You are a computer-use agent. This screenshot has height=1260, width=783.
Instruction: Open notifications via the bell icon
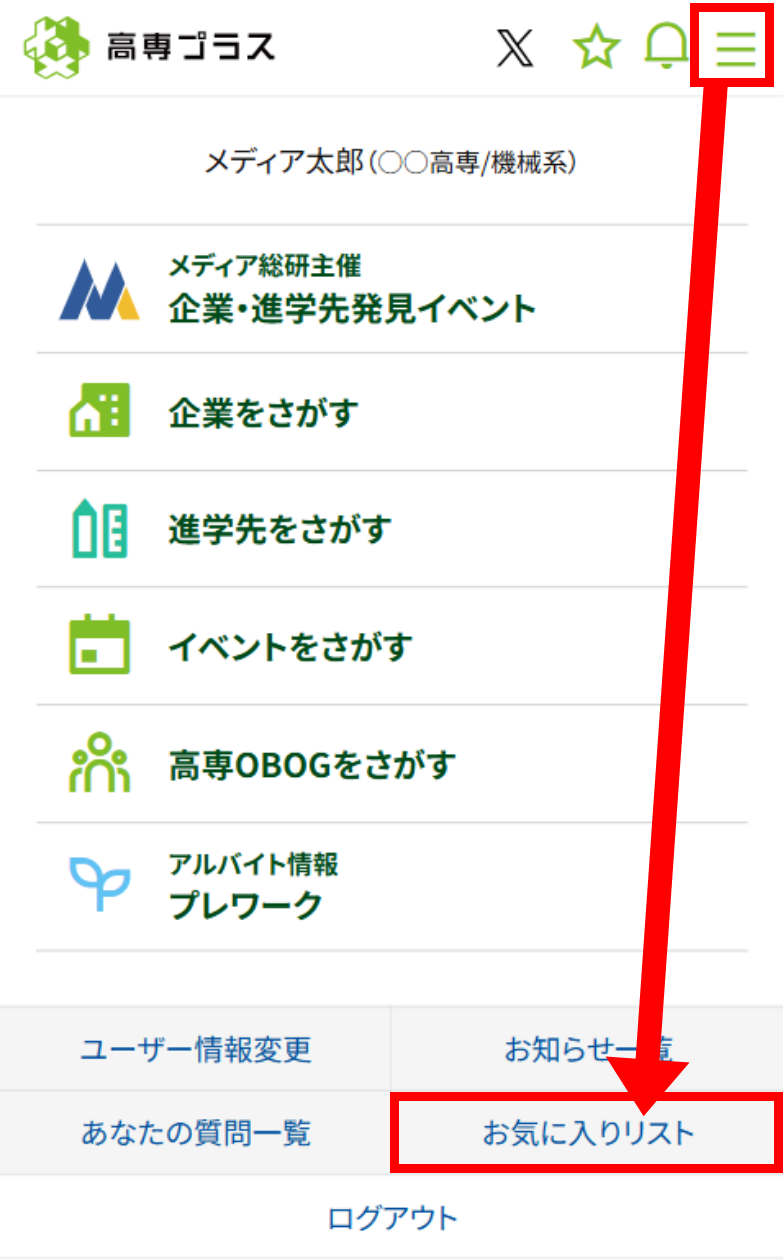(x=668, y=46)
